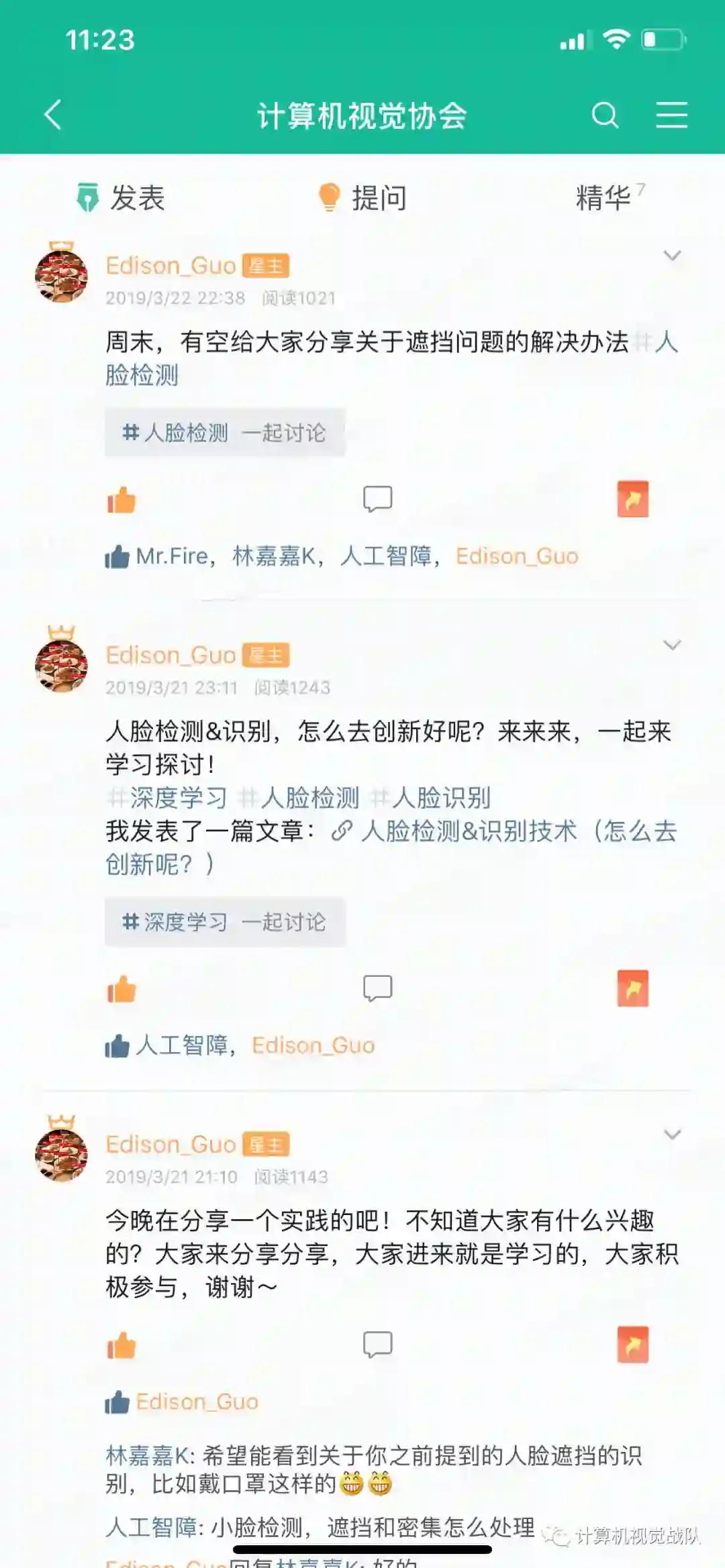Like the post about 遮挡问题的解决办法
This screenshot has width=725, height=1568.
pos(122,500)
